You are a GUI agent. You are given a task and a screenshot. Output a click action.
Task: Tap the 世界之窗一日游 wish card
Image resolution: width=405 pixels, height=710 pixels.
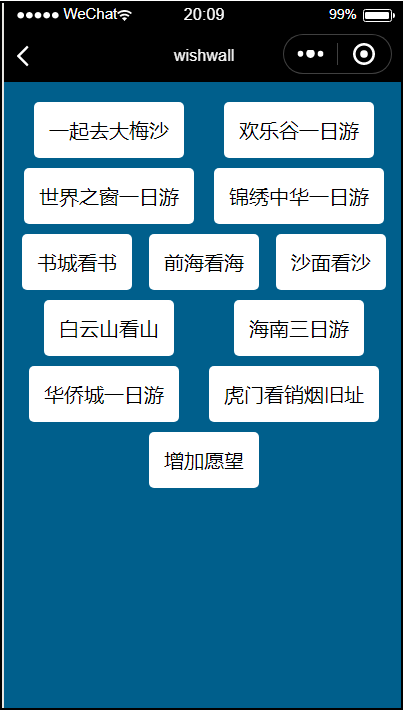(109, 196)
